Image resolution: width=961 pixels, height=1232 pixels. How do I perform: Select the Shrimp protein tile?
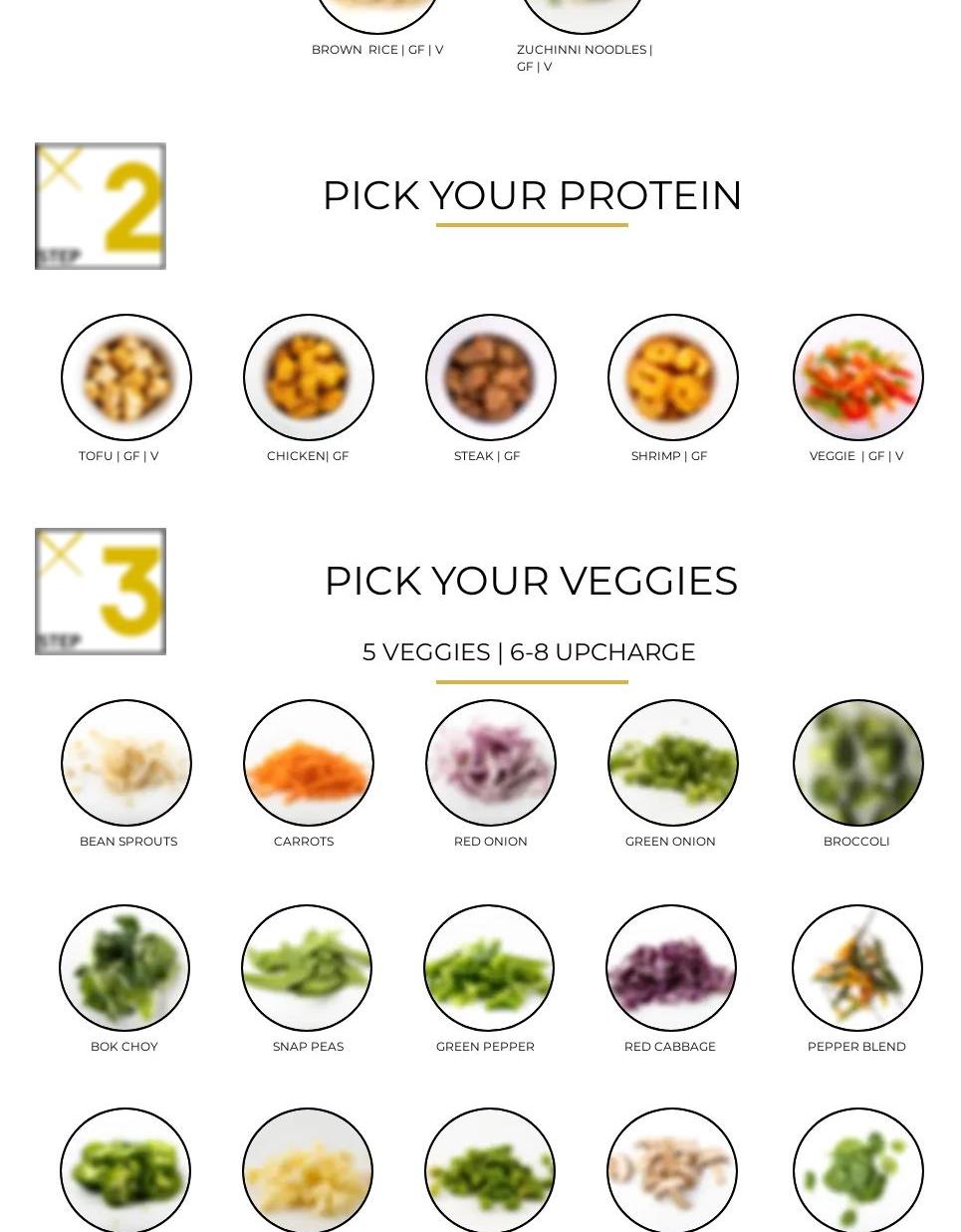[x=673, y=377]
